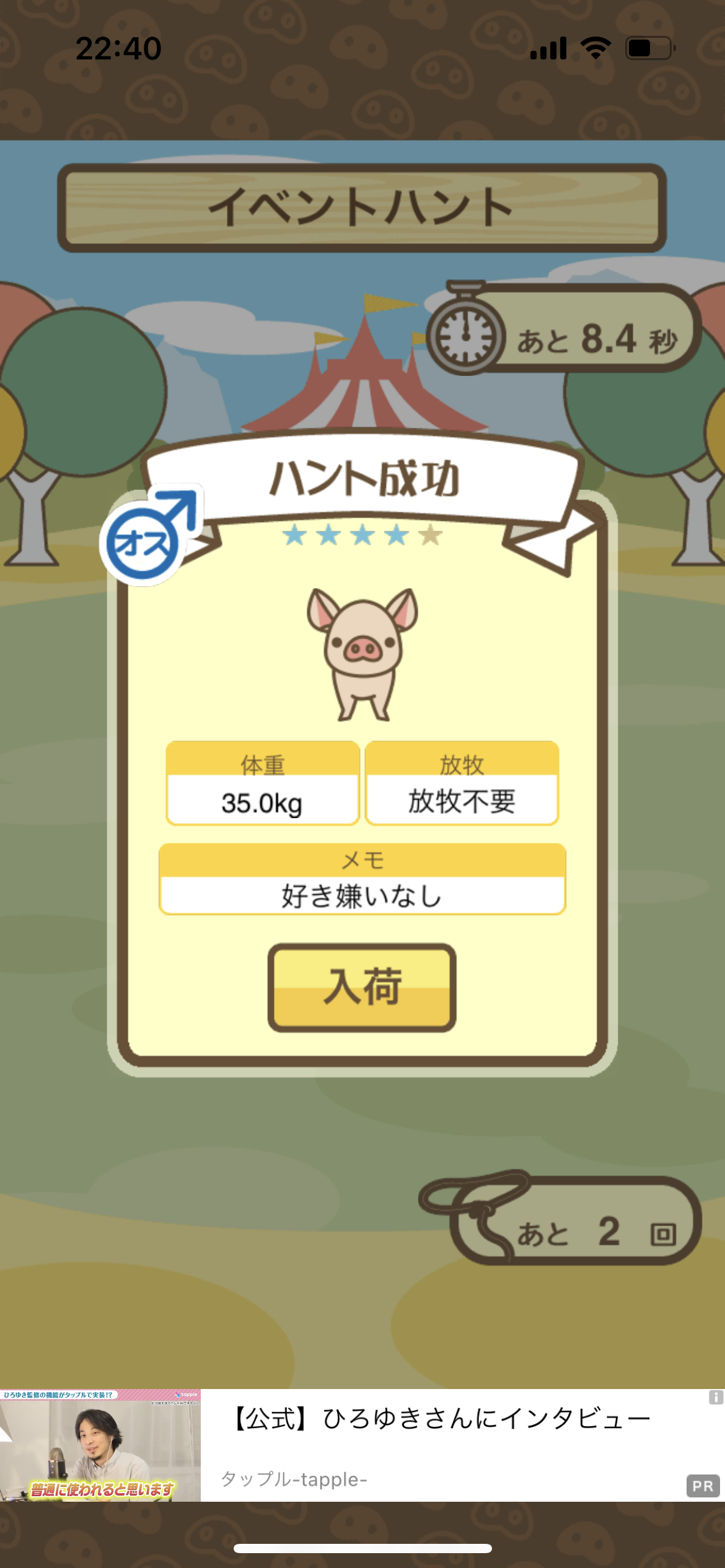Tap the 入荷 button

pyautogui.click(x=362, y=987)
